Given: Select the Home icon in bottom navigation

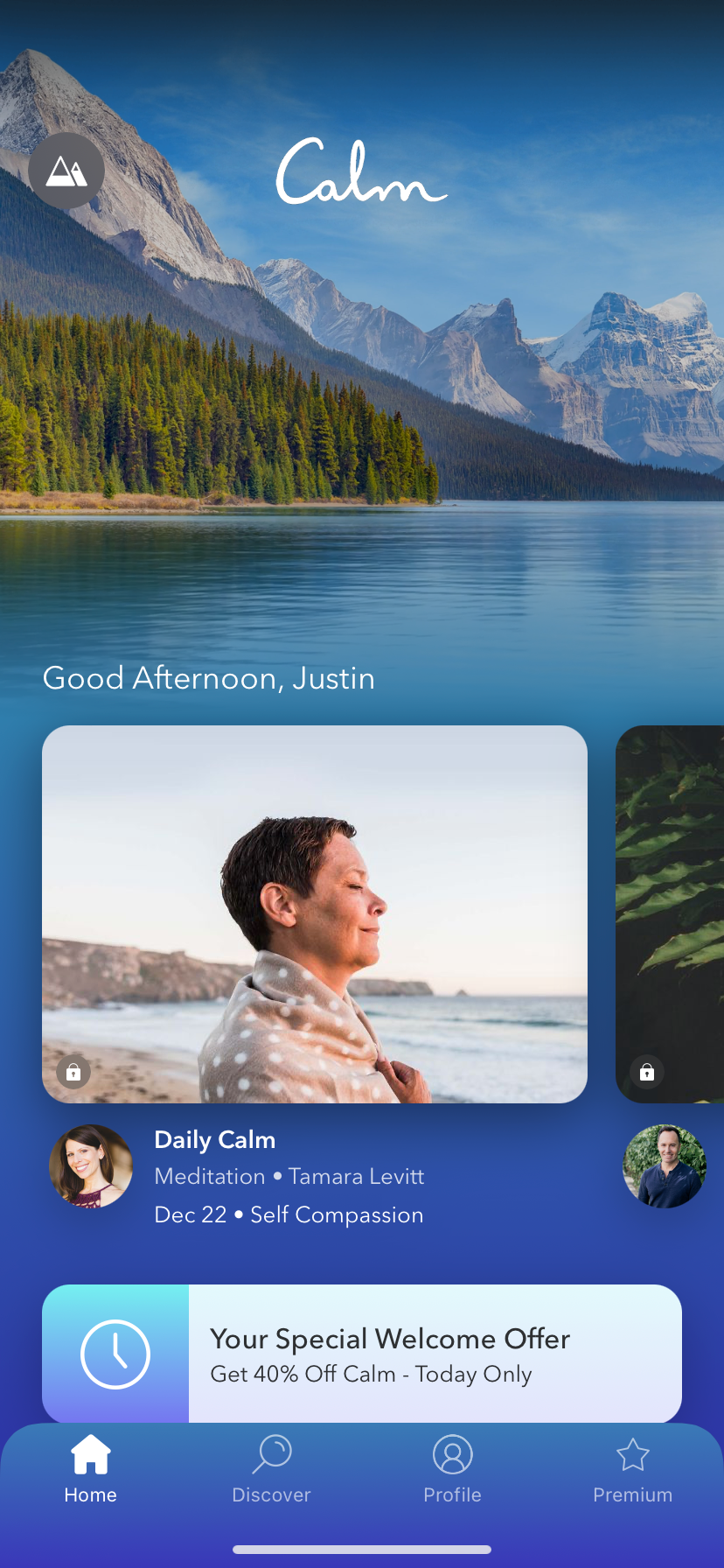Looking at the screenshot, I should click(90, 1452).
